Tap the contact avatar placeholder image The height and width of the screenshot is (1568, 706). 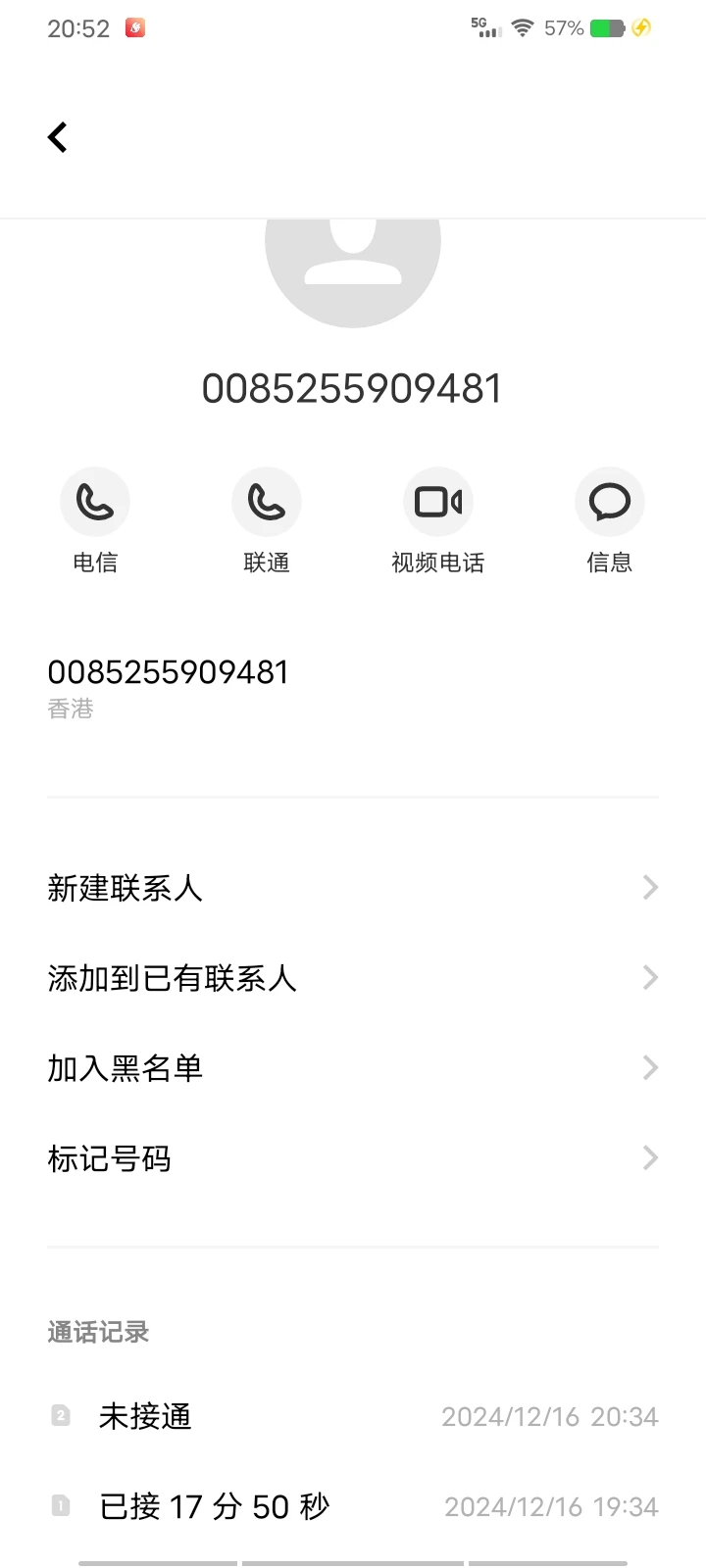[x=353, y=265]
